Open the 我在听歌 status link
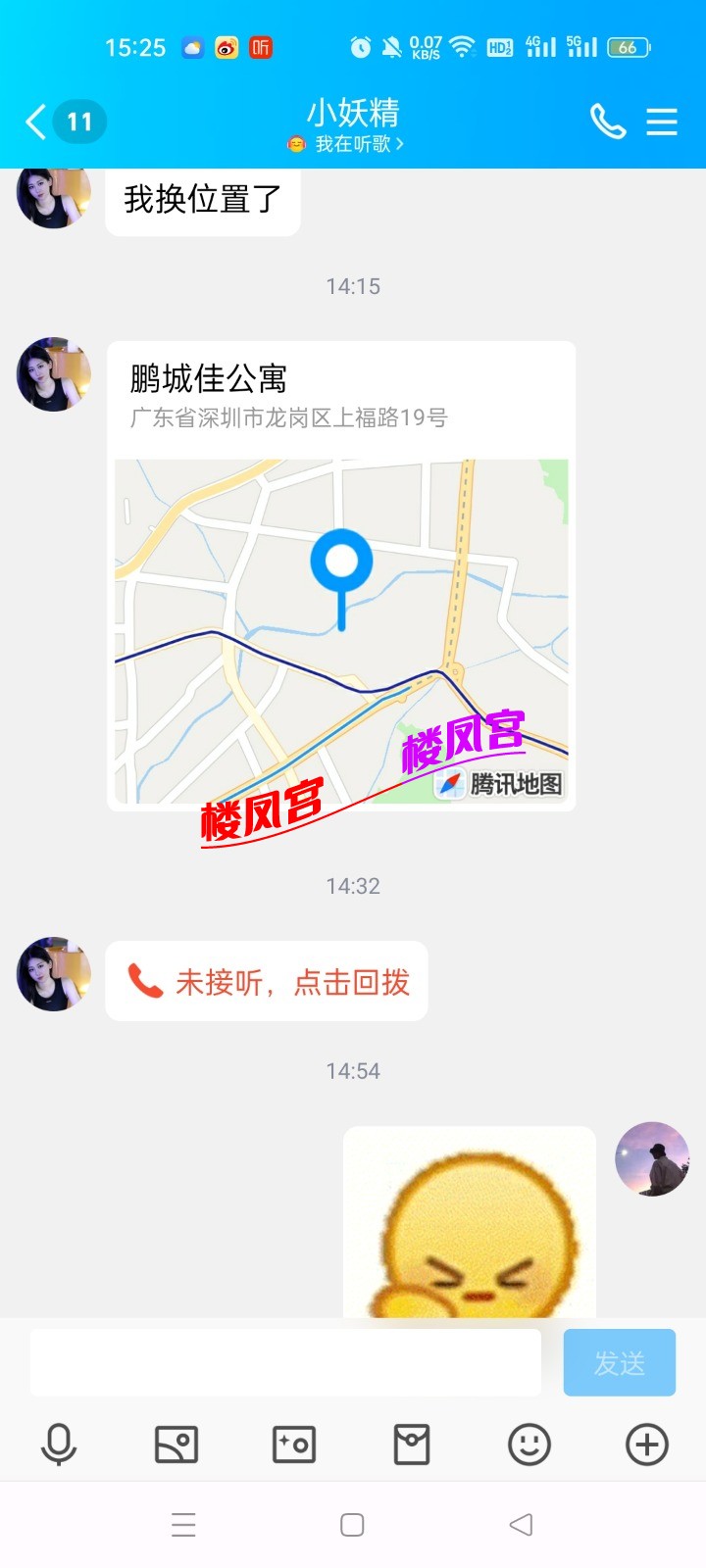 [351, 144]
